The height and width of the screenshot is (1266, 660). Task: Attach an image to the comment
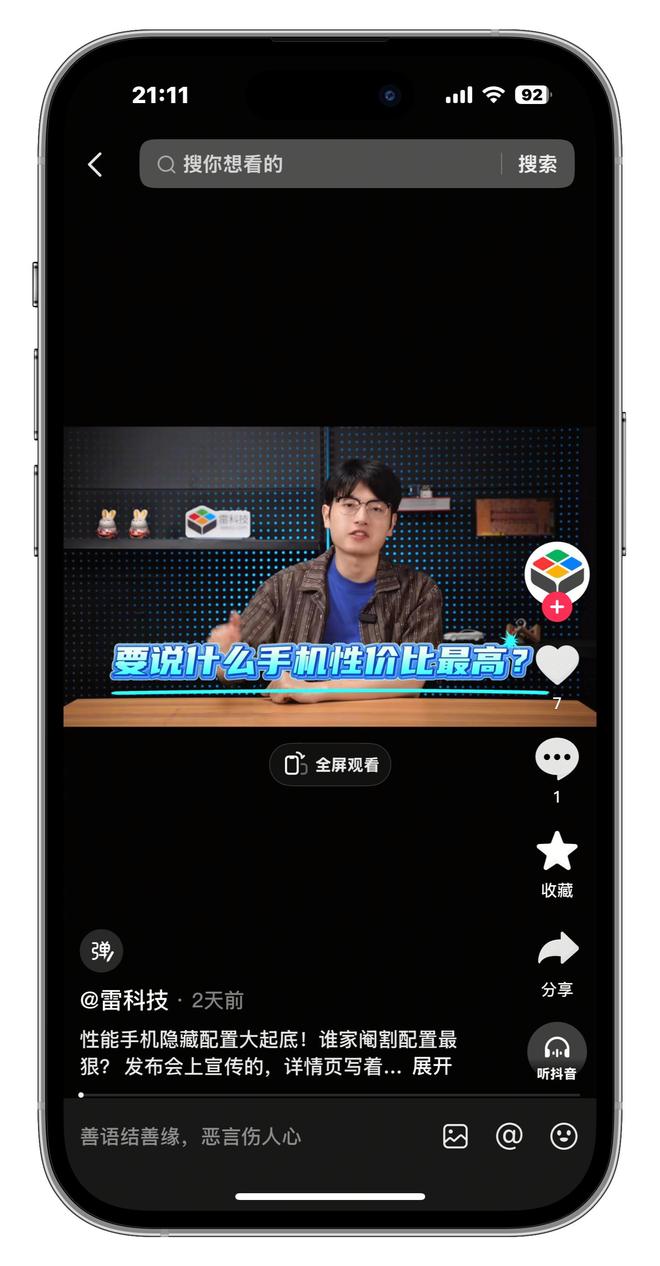(x=456, y=1137)
